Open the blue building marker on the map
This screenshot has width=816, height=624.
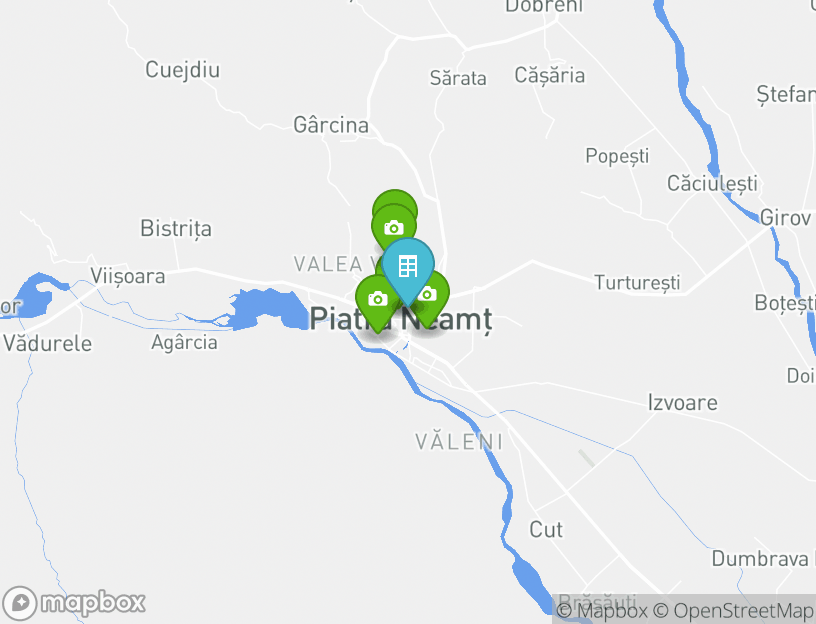408,266
